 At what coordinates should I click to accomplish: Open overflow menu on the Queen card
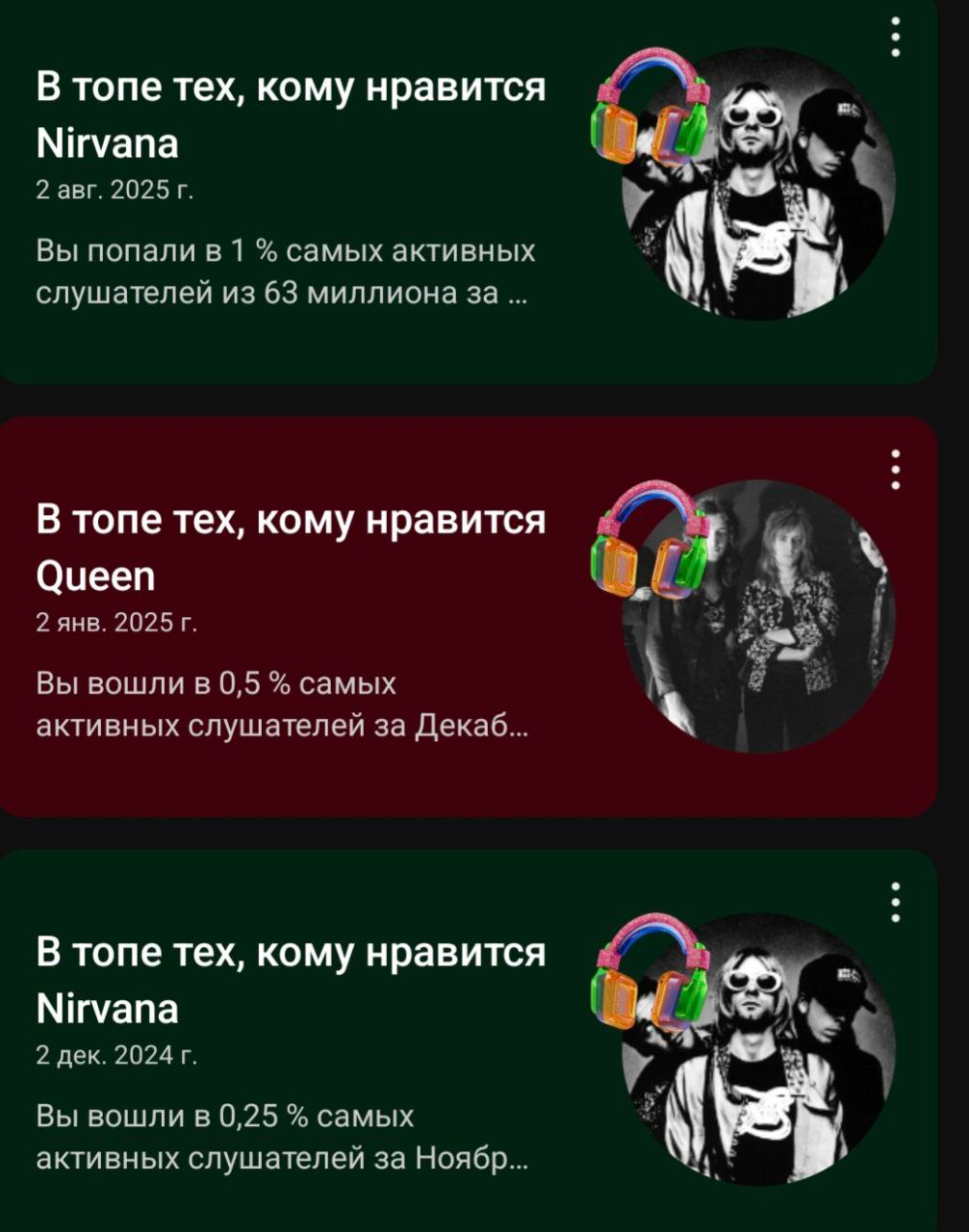click(895, 470)
